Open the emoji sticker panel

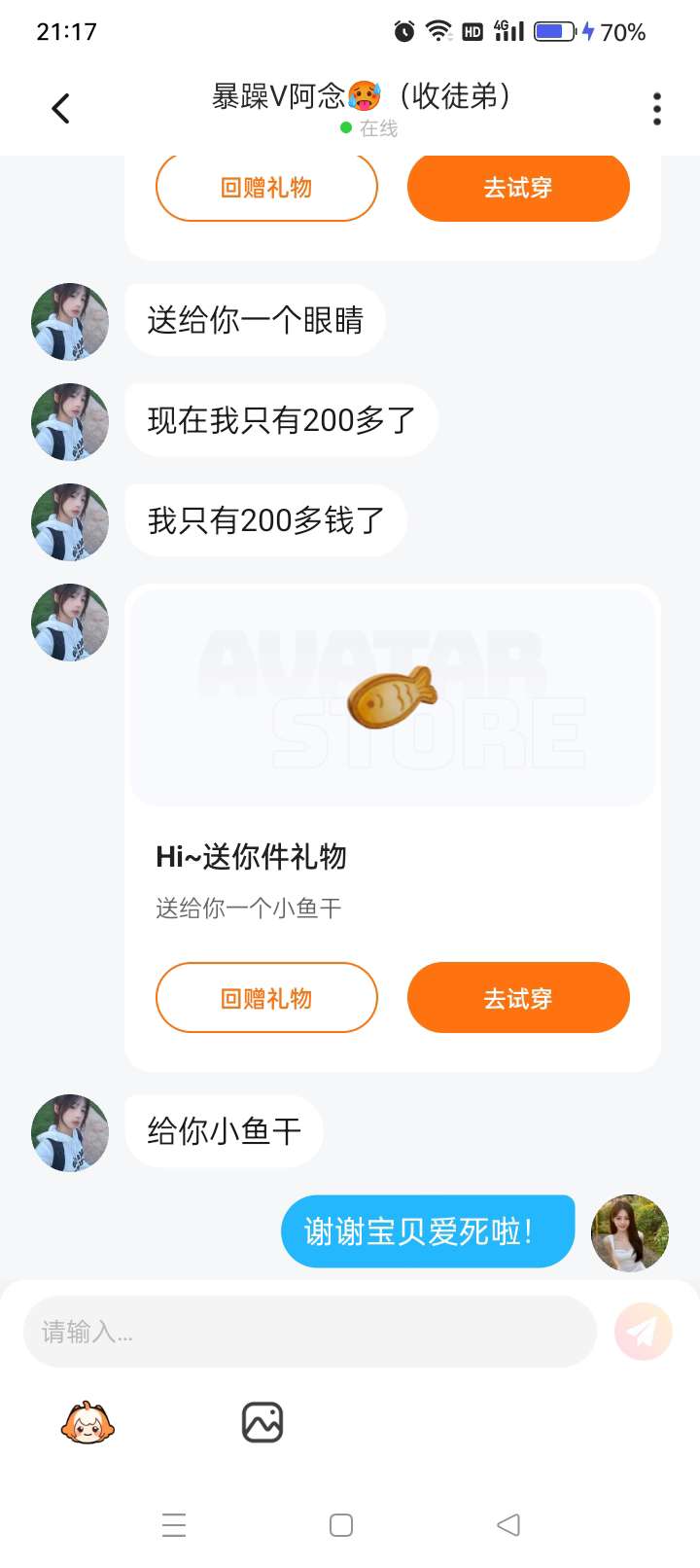(87, 1423)
